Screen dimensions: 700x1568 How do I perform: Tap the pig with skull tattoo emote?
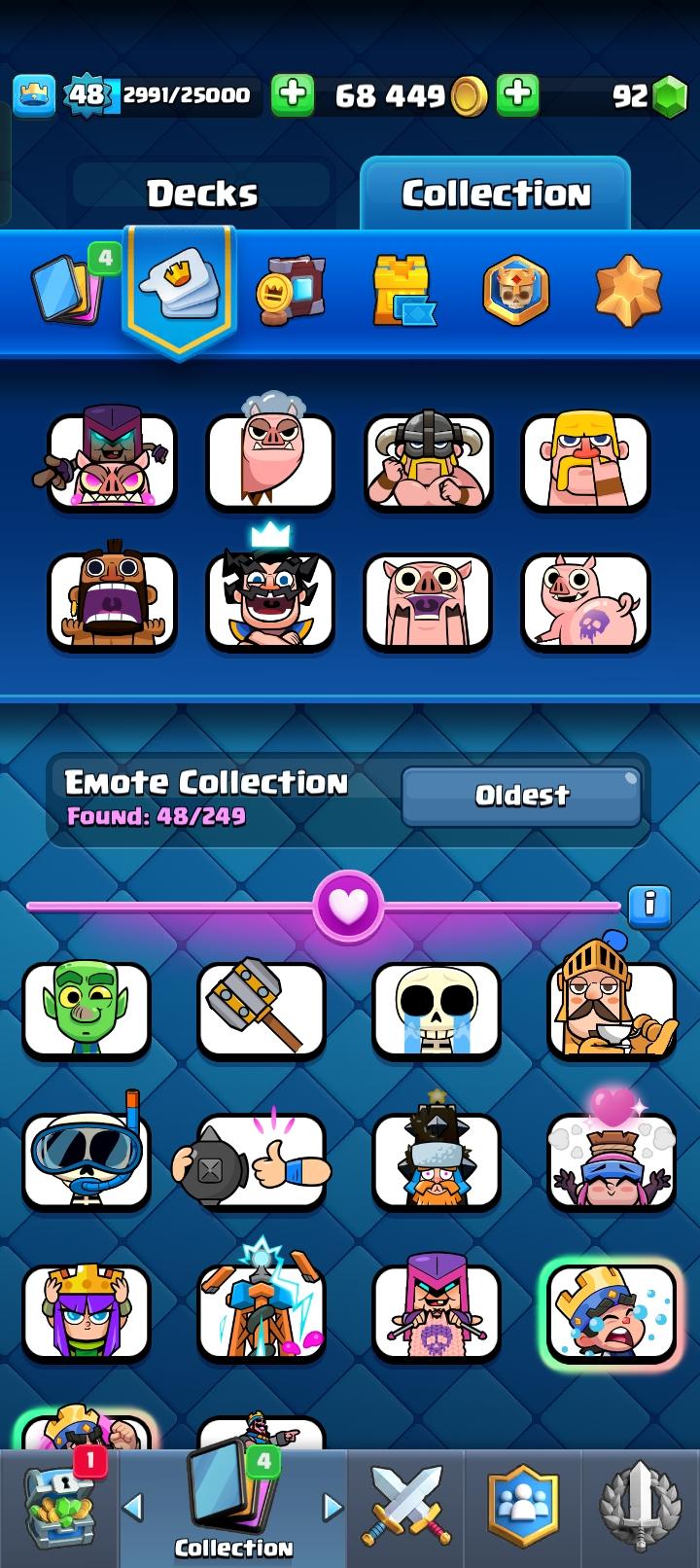585,600
